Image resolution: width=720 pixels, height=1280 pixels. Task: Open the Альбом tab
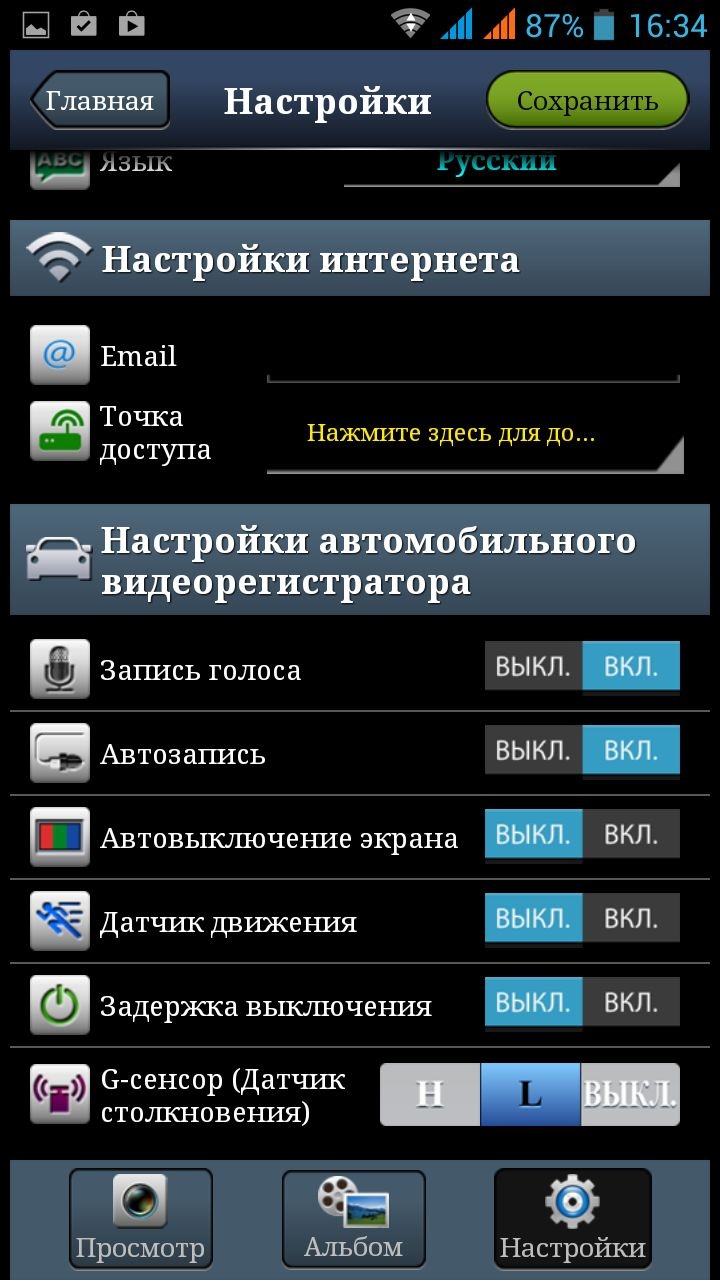coord(353,1218)
